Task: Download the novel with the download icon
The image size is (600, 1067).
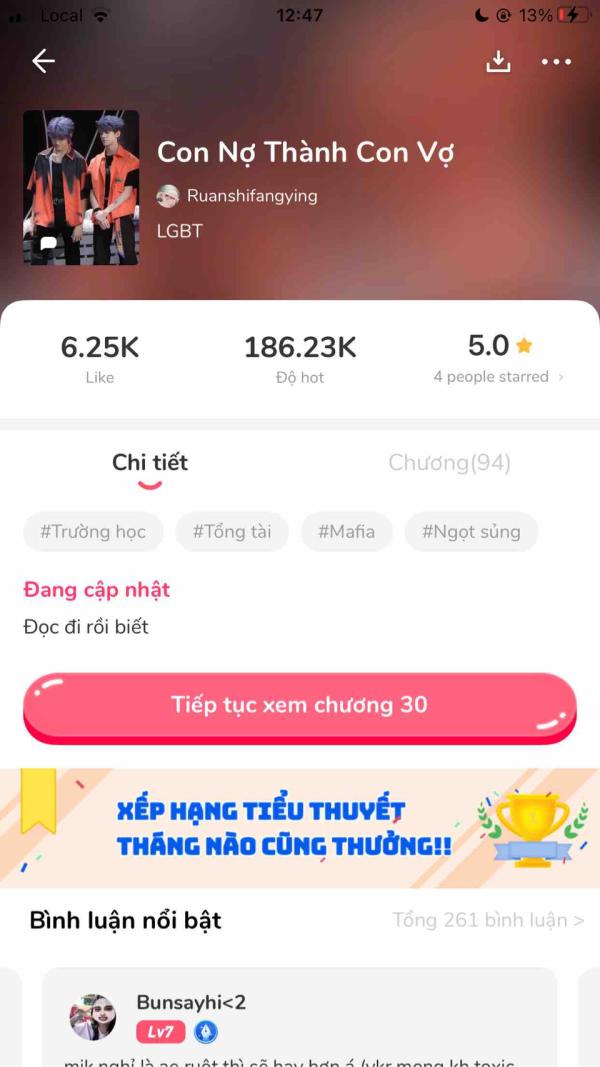Action: (x=498, y=61)
